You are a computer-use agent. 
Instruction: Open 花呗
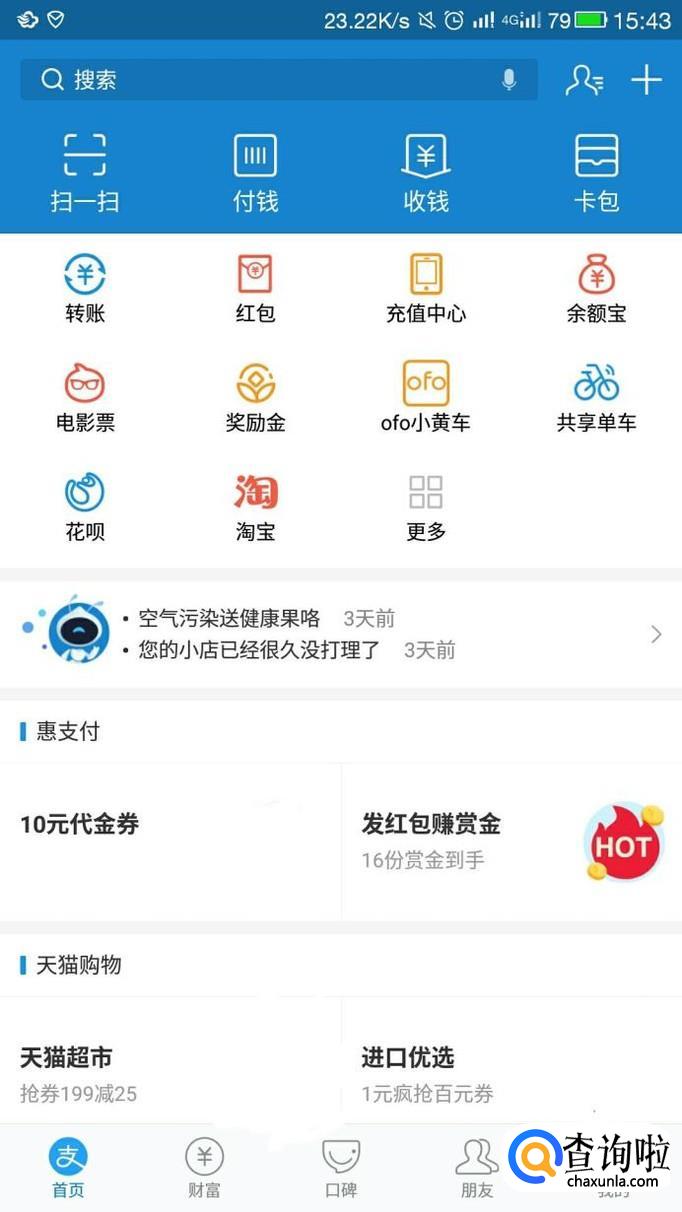coord(85,506)
